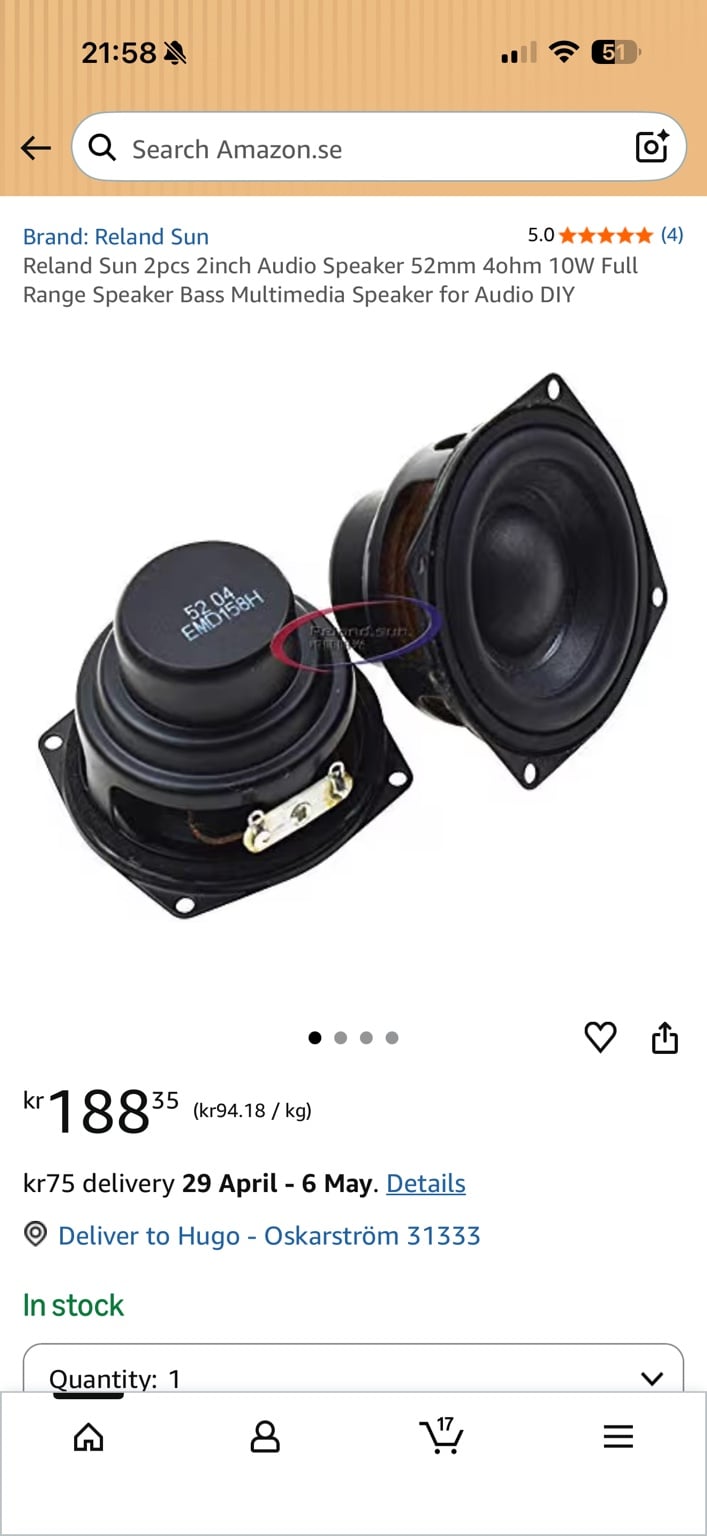Go back using the arrow icon

35,149
